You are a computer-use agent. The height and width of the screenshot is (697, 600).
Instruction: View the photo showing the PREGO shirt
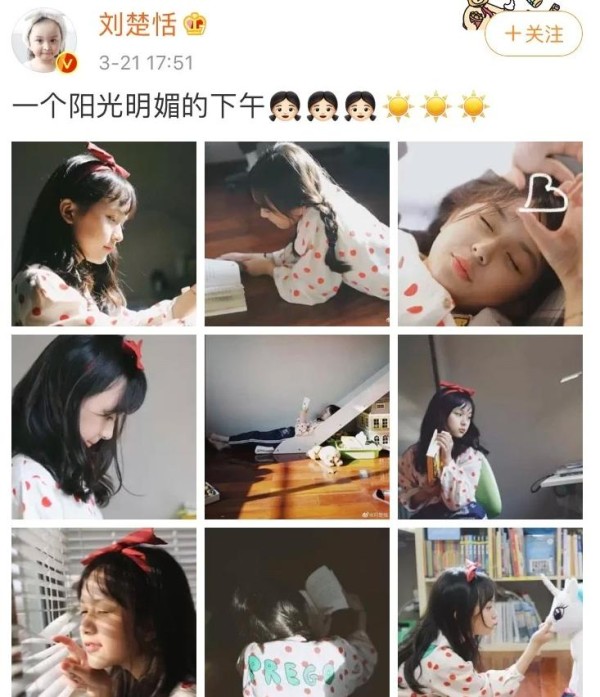(297, 612)
